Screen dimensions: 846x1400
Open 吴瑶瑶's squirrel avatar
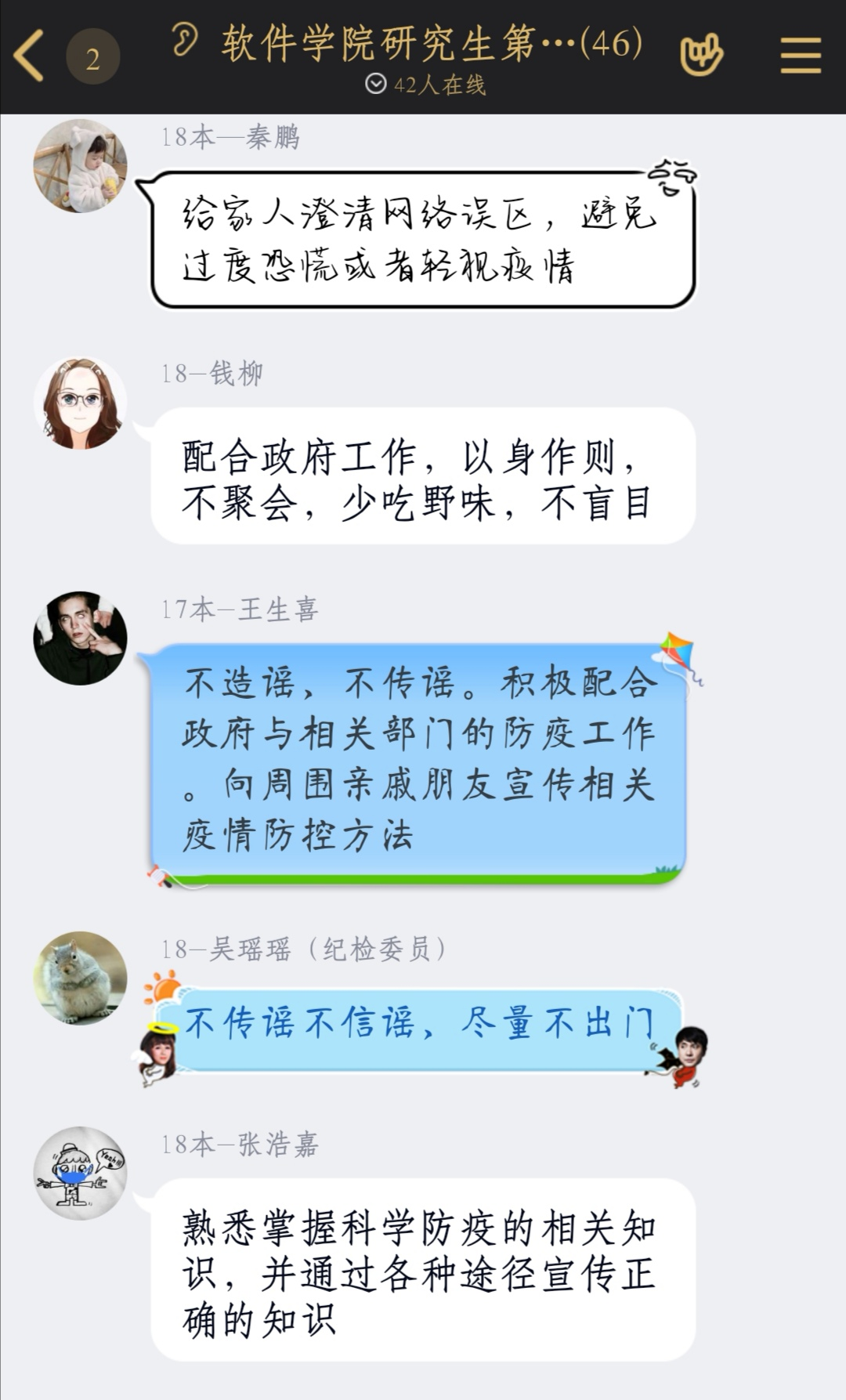pos(80,978)
